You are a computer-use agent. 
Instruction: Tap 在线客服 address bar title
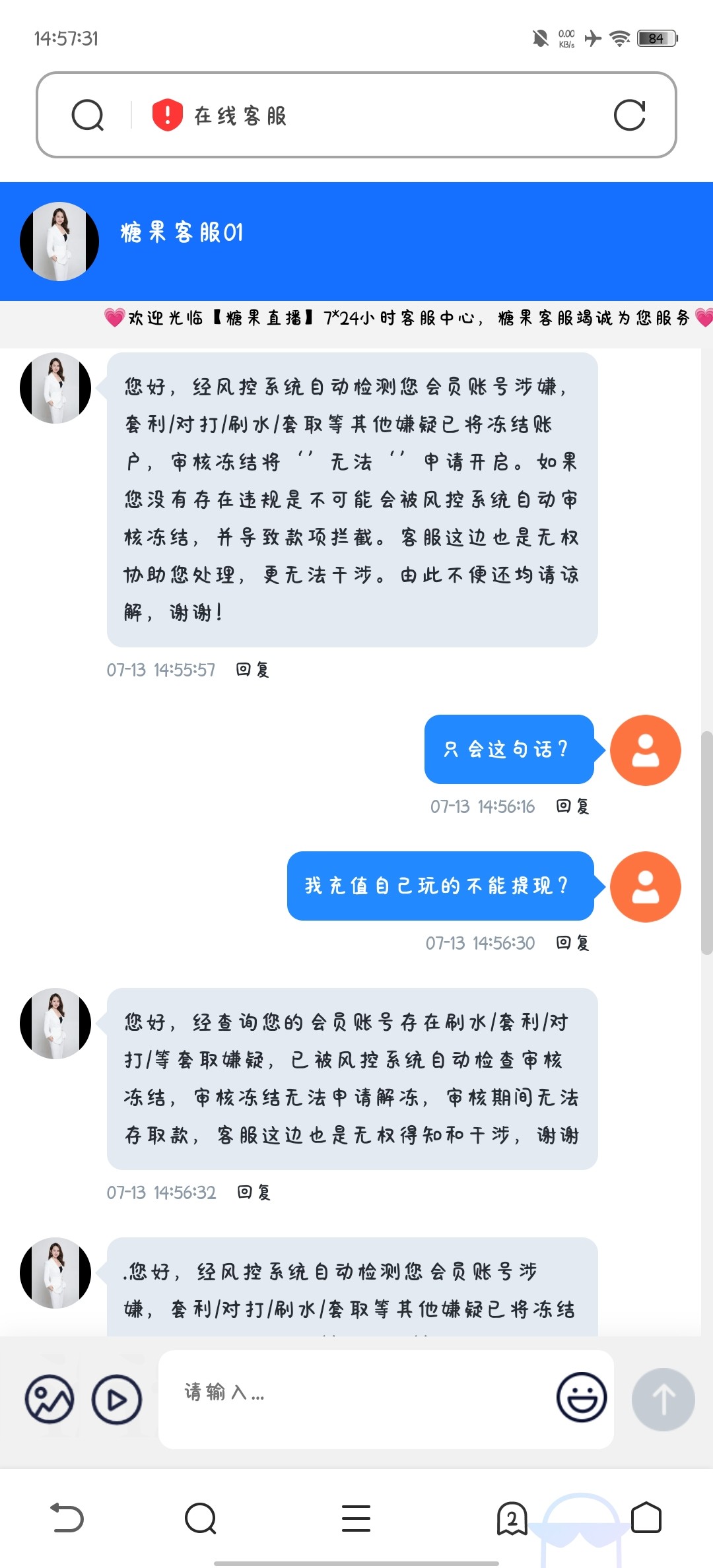click(240, 116)
